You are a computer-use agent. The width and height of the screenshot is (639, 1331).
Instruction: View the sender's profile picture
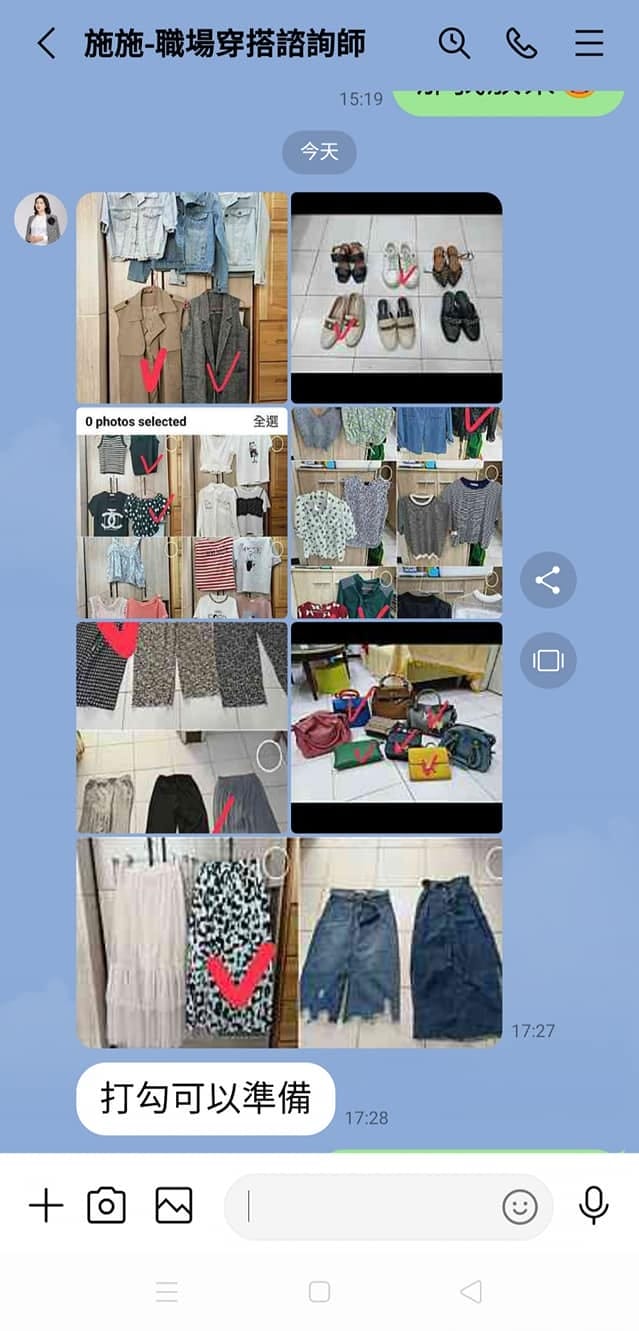point(41,218)
